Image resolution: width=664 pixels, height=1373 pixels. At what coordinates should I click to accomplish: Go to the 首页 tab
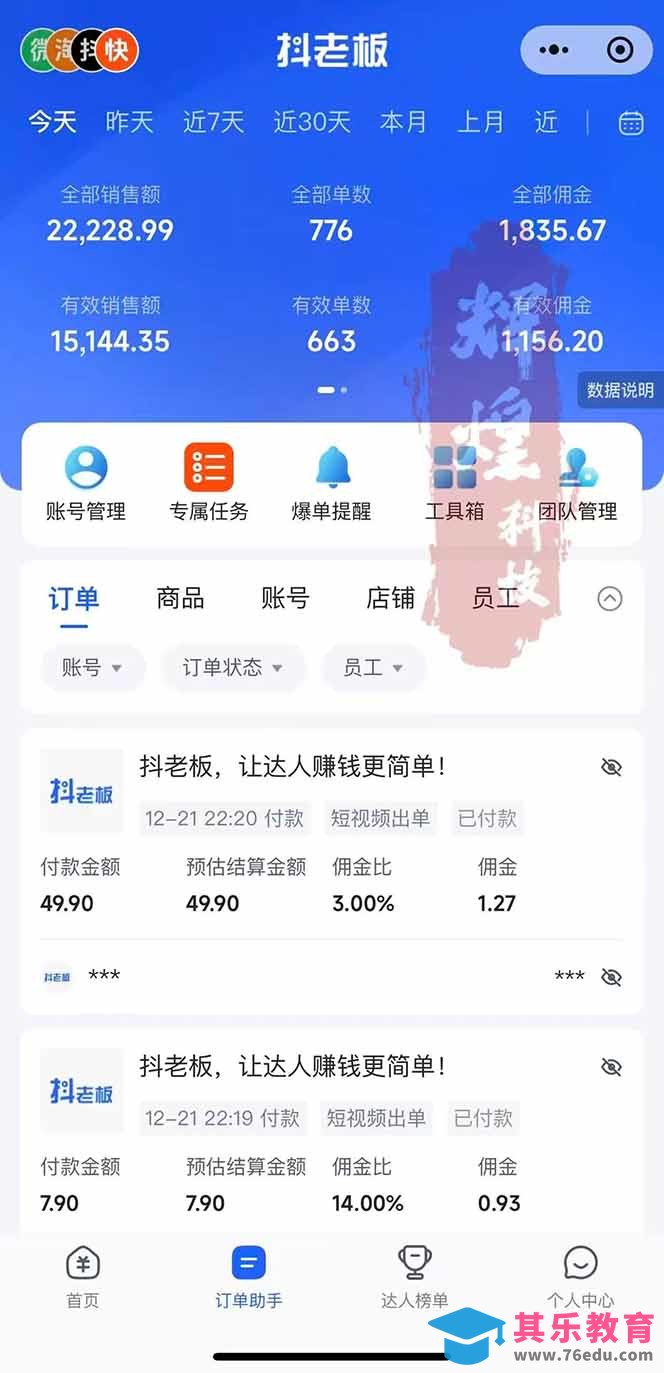(x=82, y=1277)
